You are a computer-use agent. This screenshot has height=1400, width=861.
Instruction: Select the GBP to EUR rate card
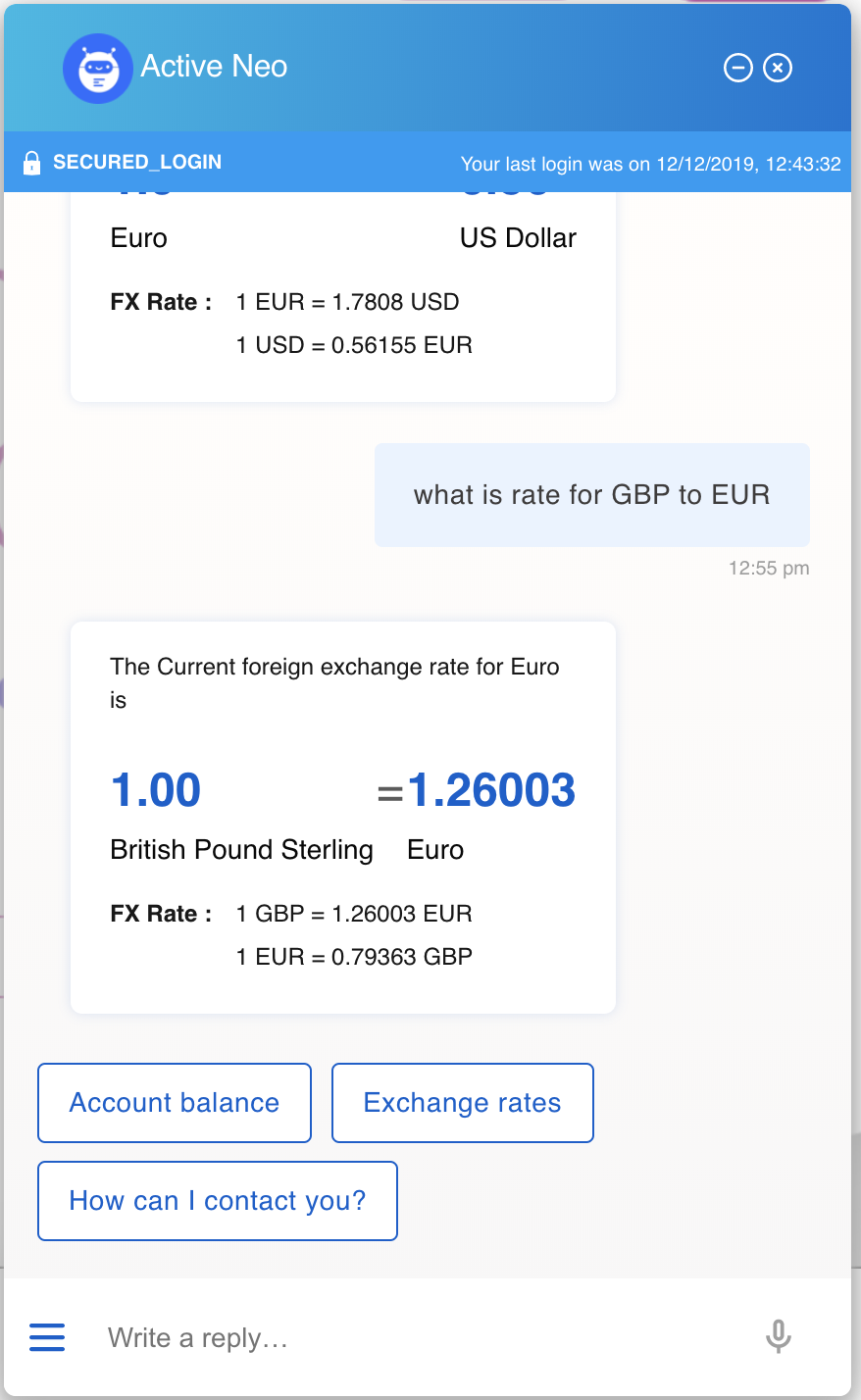click(342, 815)
